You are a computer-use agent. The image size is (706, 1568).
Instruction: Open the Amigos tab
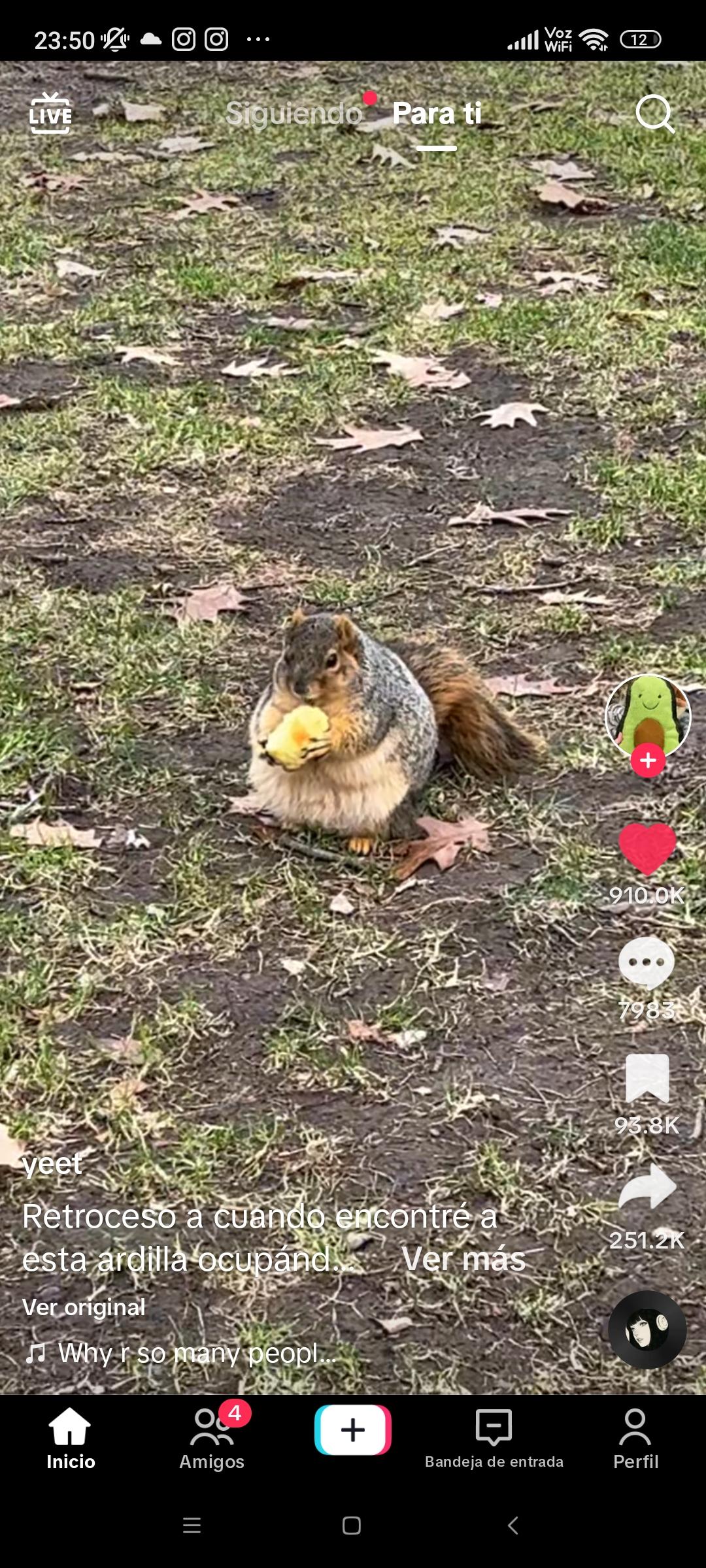click(x=212, y=1439)
